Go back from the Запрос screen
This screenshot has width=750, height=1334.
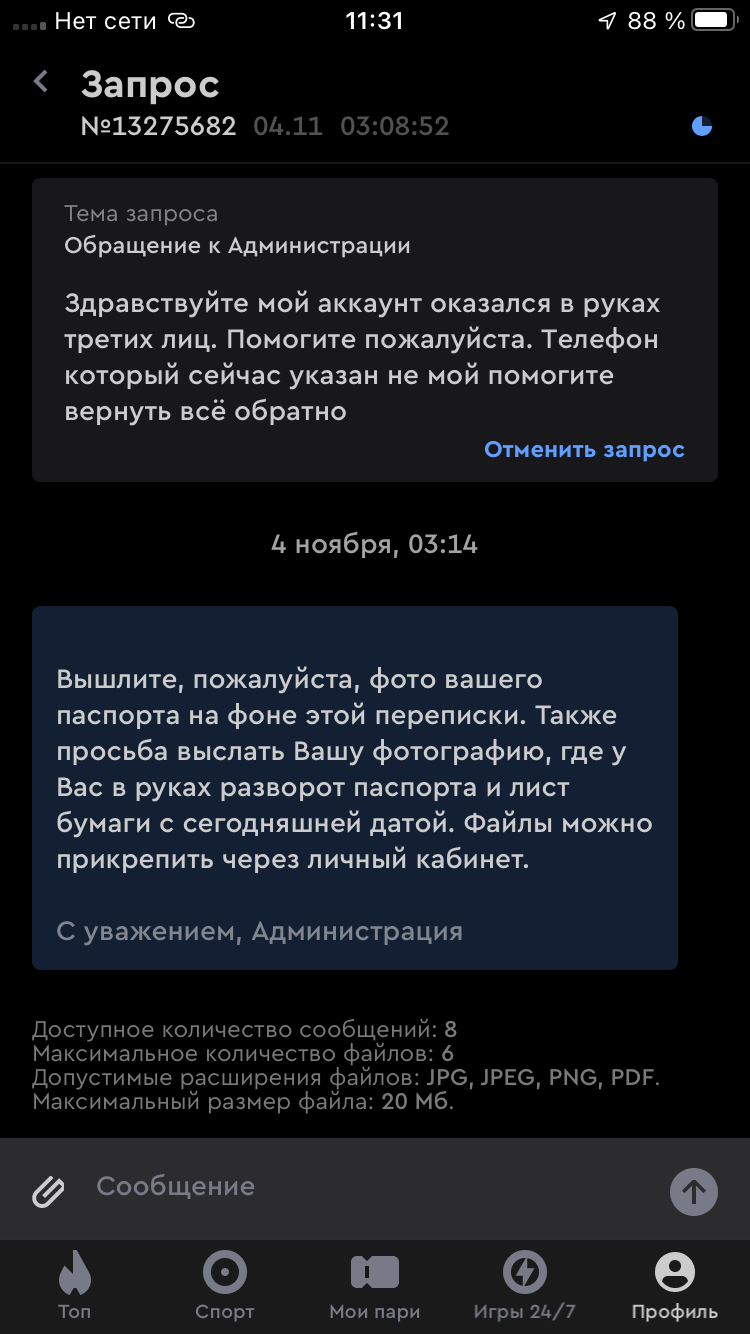point(41,82)
